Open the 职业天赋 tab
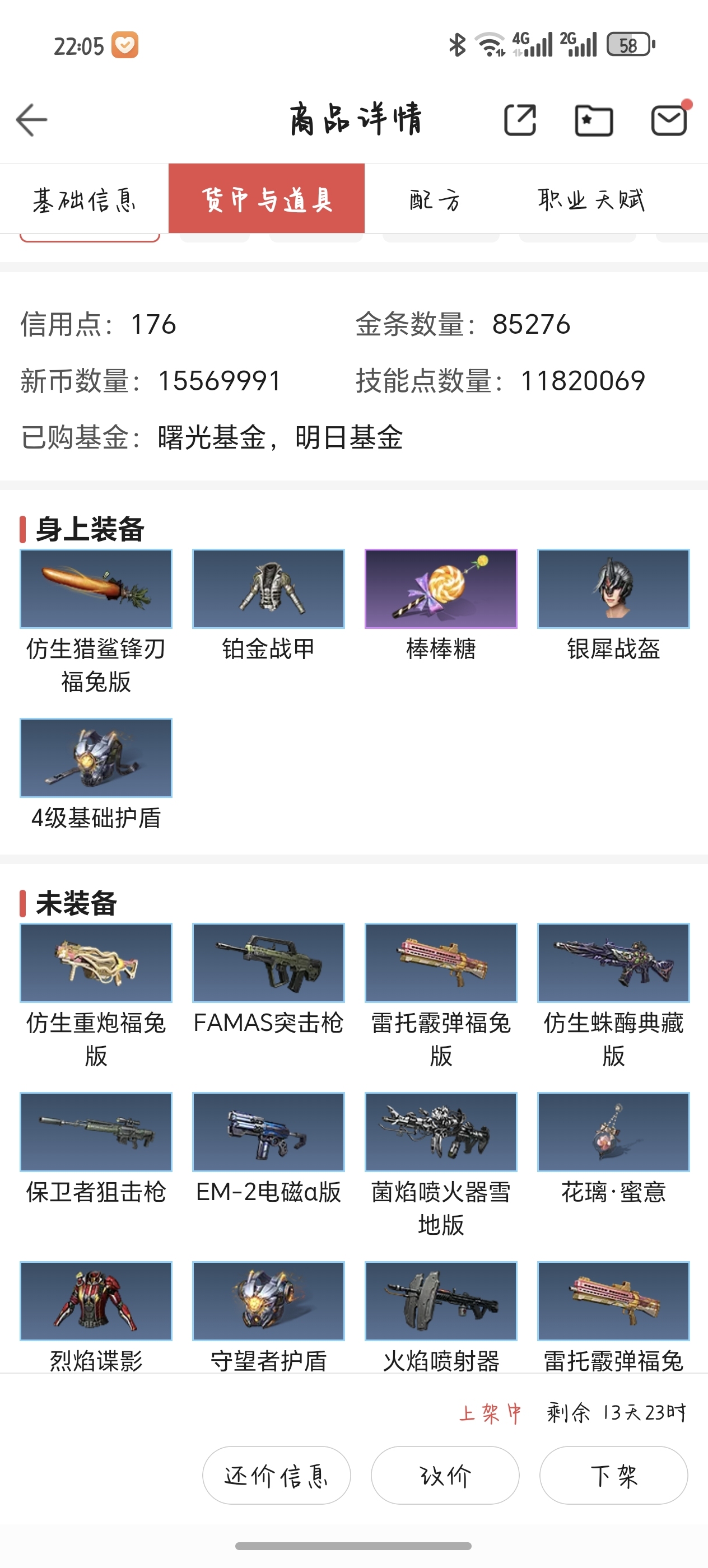 coord(591,199)
